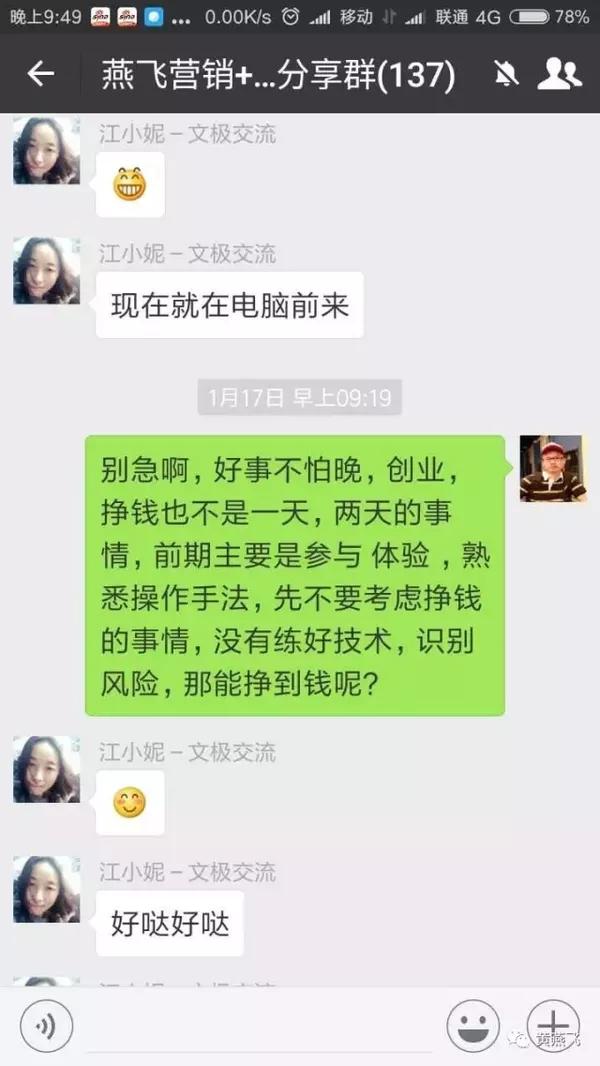This screenshot has width=600, height=1066.
Task: Open group members and chat info
Action: [559, 73]
